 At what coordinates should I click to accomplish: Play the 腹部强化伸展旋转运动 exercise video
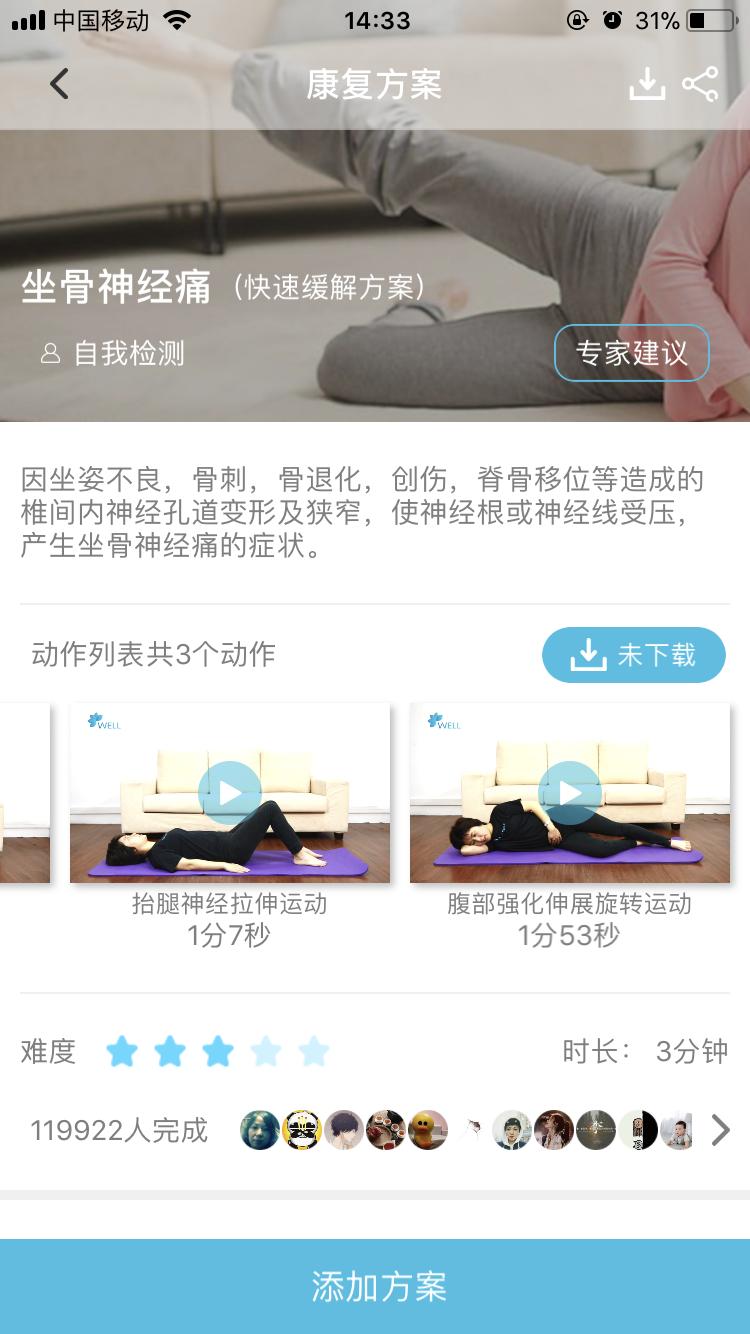click(x=570, y=792)
